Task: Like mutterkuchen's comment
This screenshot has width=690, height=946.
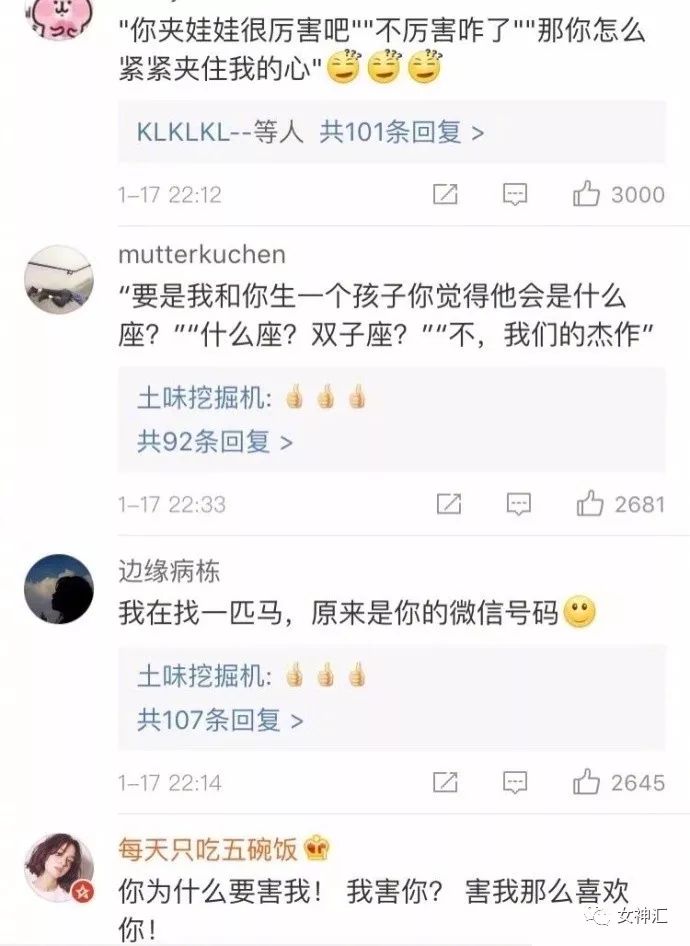Action: tap(590, 504)
